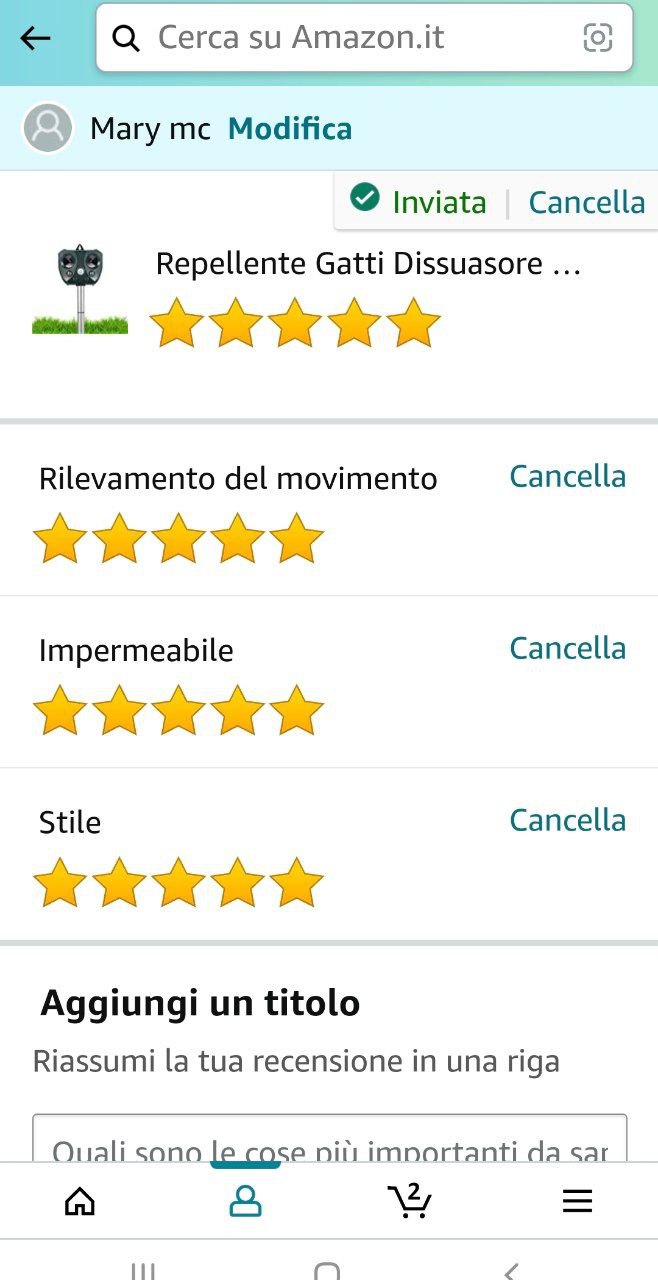Open the account profile tab
This screenshot has width=658, height=1280.
pos(245,1201)
